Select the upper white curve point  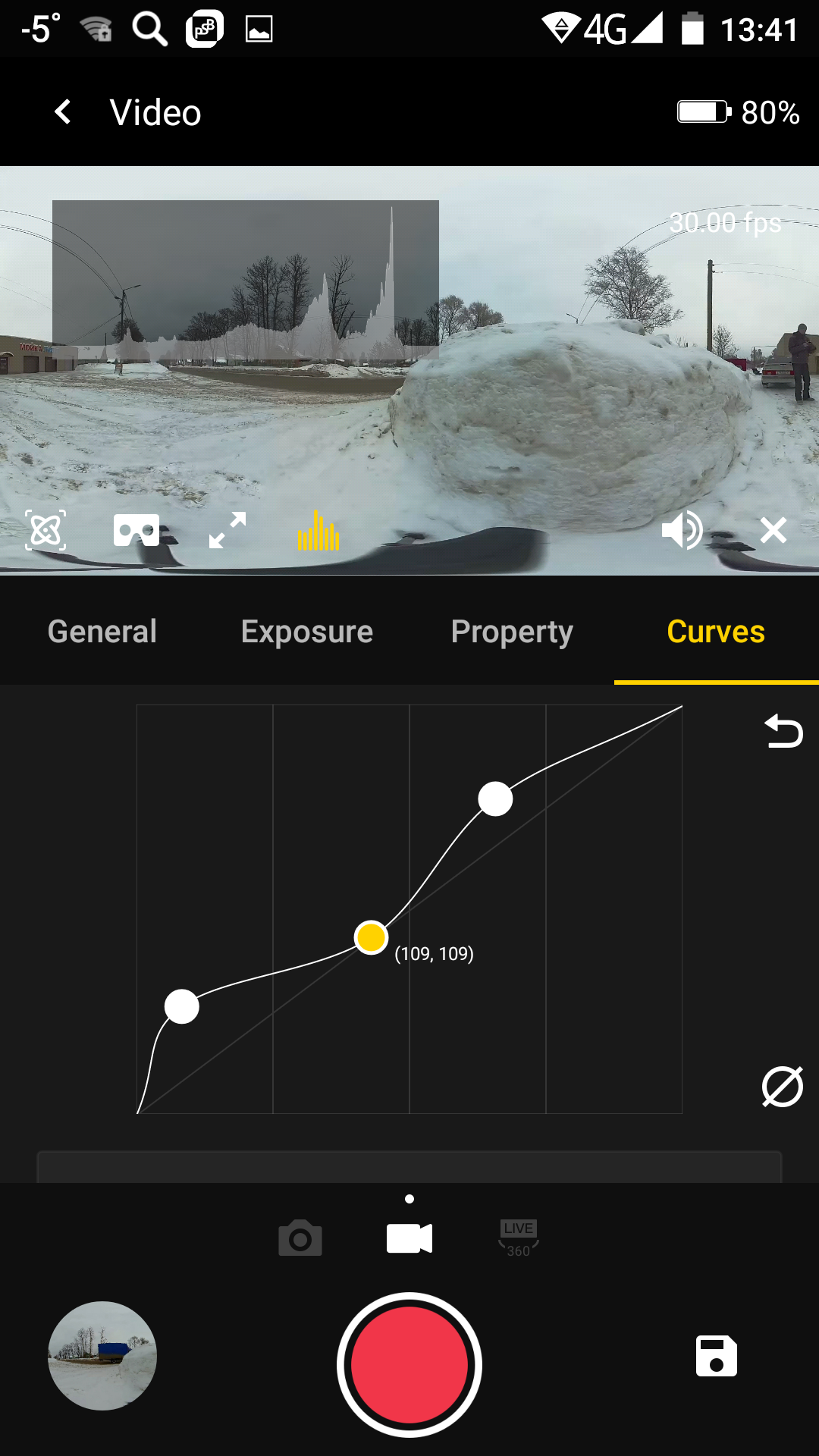click(495, 799)
